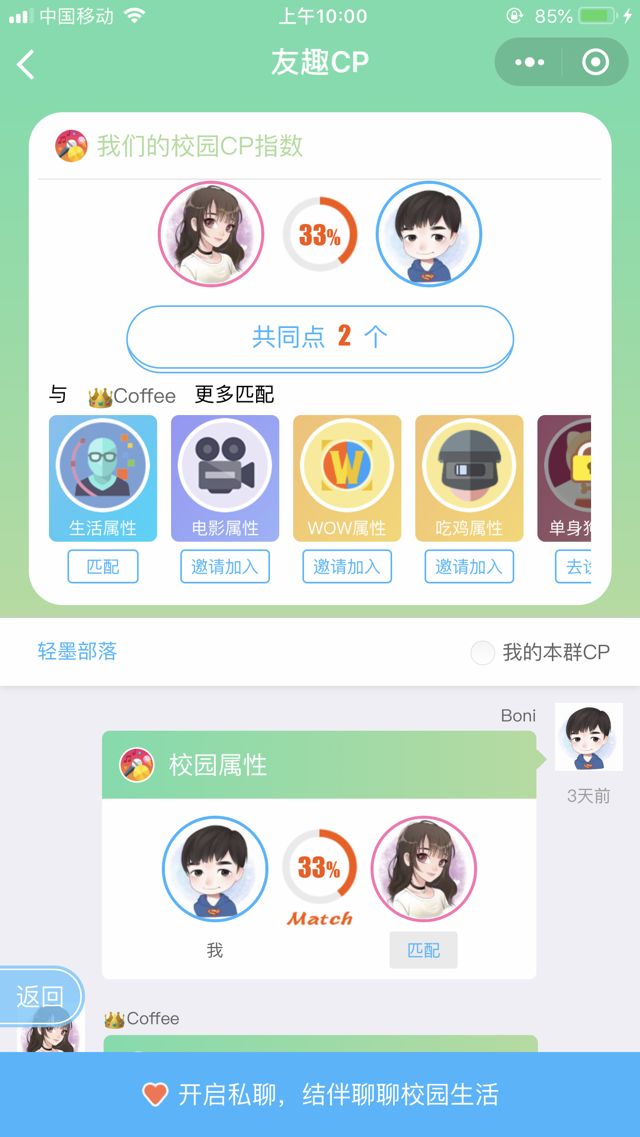640x1137 pixels.
Task: Open the mini program overflow menu
Action: [x=529, y=63]
